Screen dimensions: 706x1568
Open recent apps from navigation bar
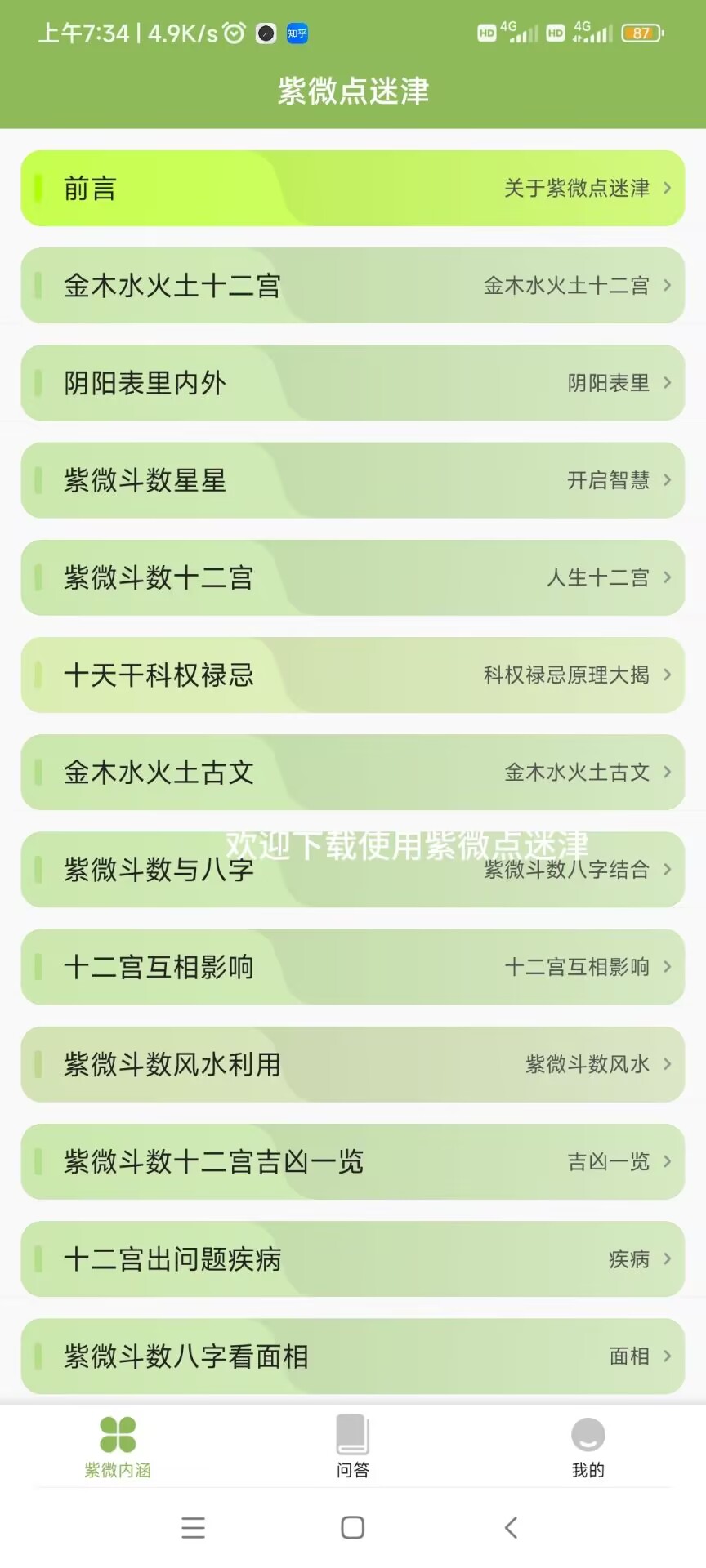[194, 1527]
